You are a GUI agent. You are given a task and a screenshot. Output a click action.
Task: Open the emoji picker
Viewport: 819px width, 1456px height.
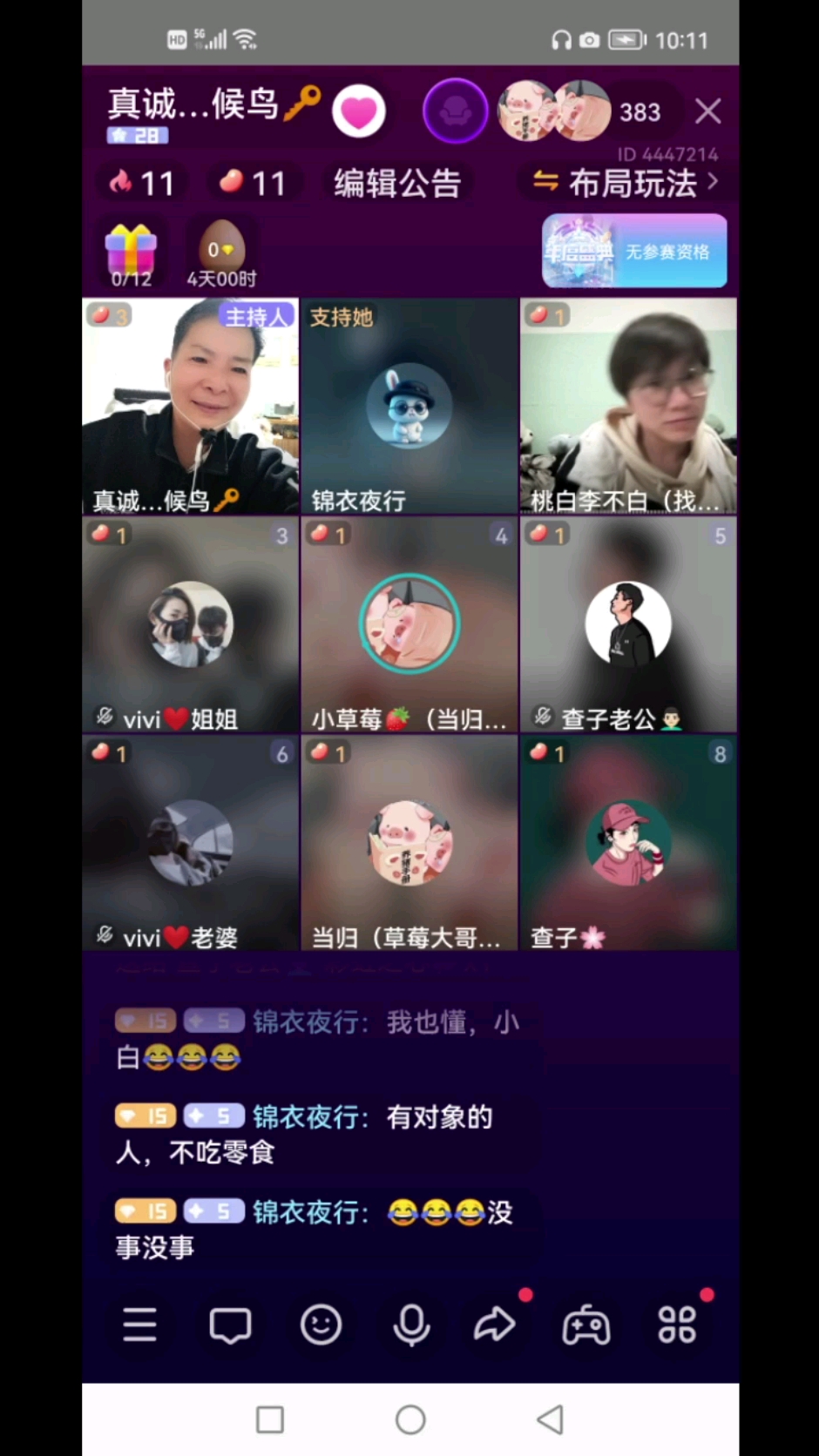tap(321, 1325)
